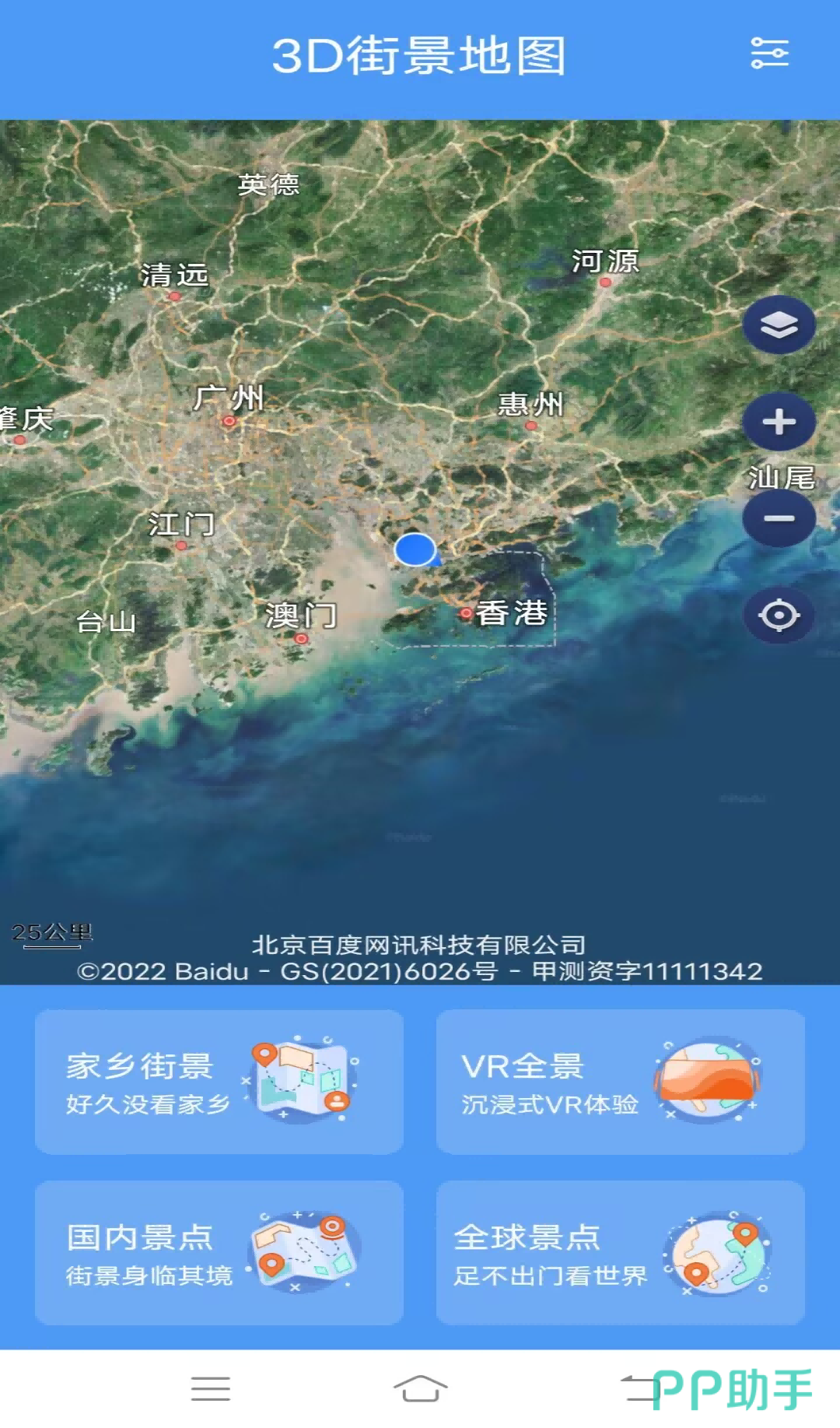Zoom in on the map
Image resolution: width=840 pixels, height=1428 pixels.
click(779, 423)
